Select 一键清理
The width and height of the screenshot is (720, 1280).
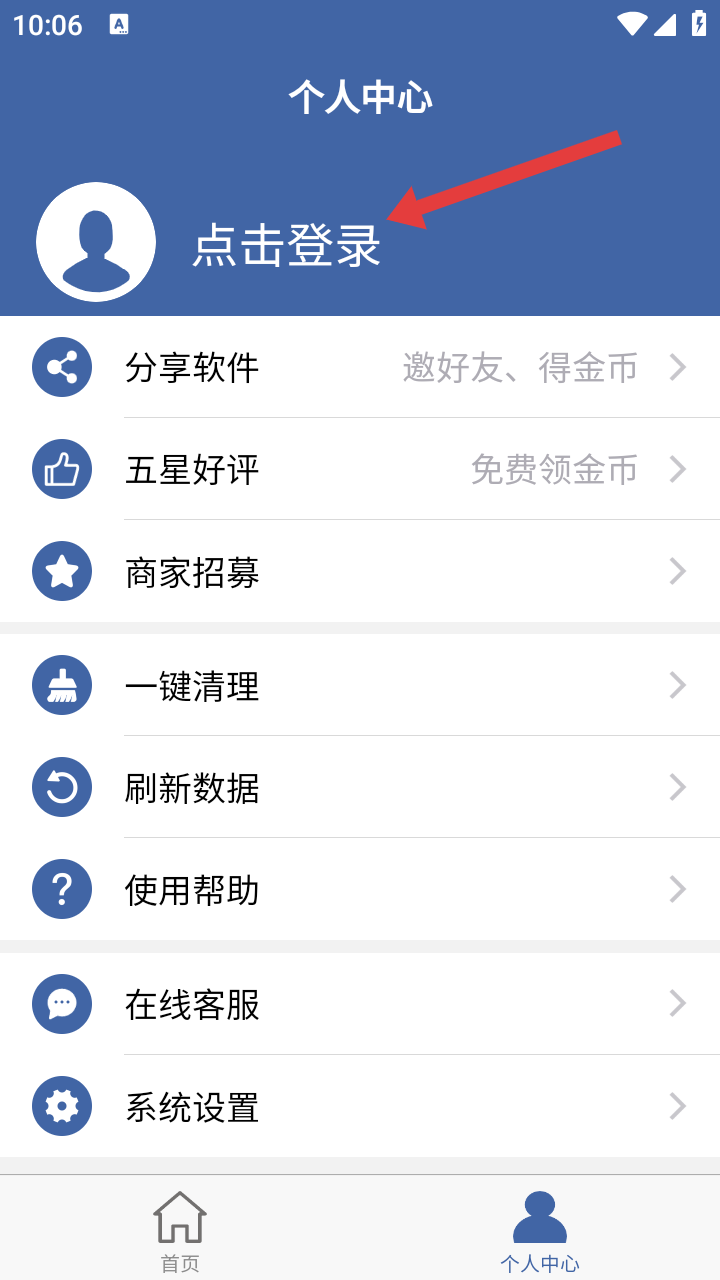(x=360, y=685)
